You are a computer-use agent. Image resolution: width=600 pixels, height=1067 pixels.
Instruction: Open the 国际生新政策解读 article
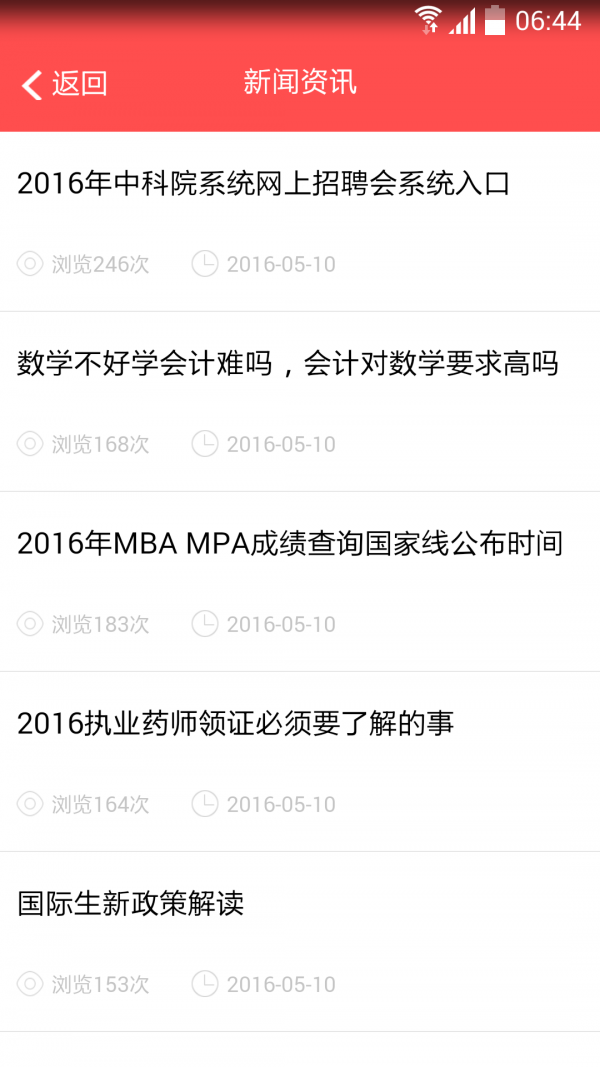coord(300,942)
